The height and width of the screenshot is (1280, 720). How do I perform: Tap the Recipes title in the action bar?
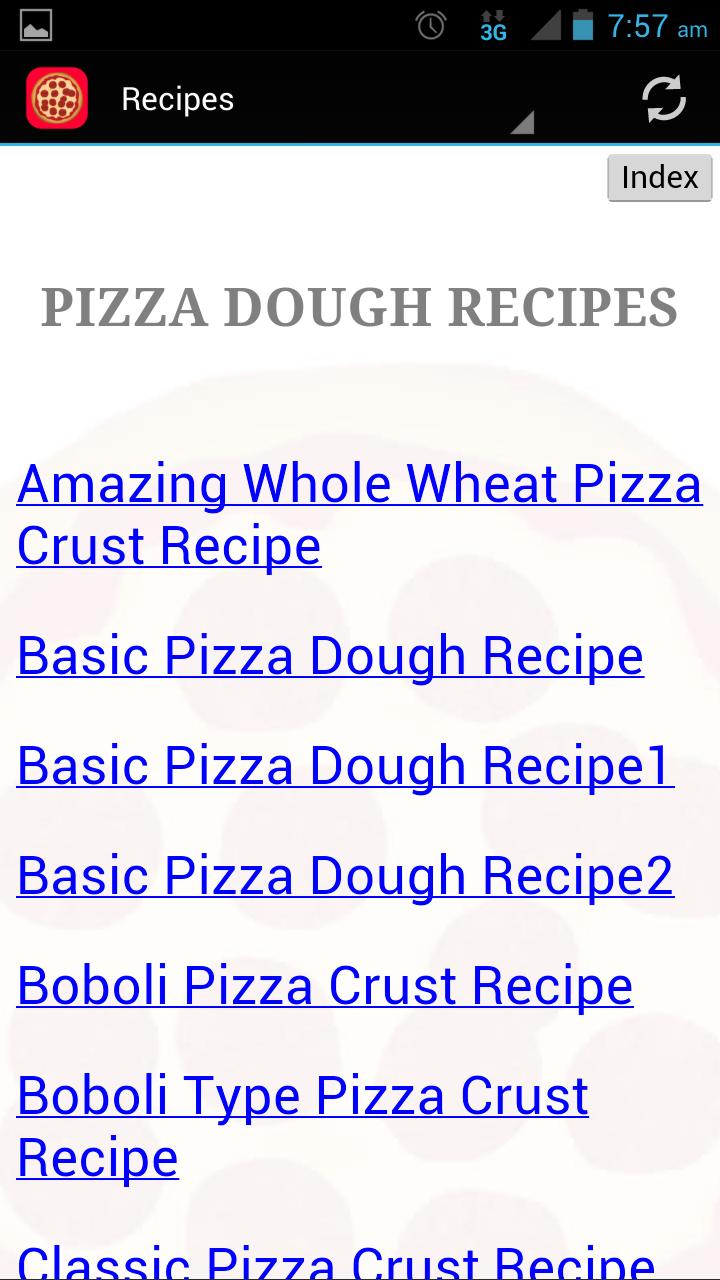176,97
